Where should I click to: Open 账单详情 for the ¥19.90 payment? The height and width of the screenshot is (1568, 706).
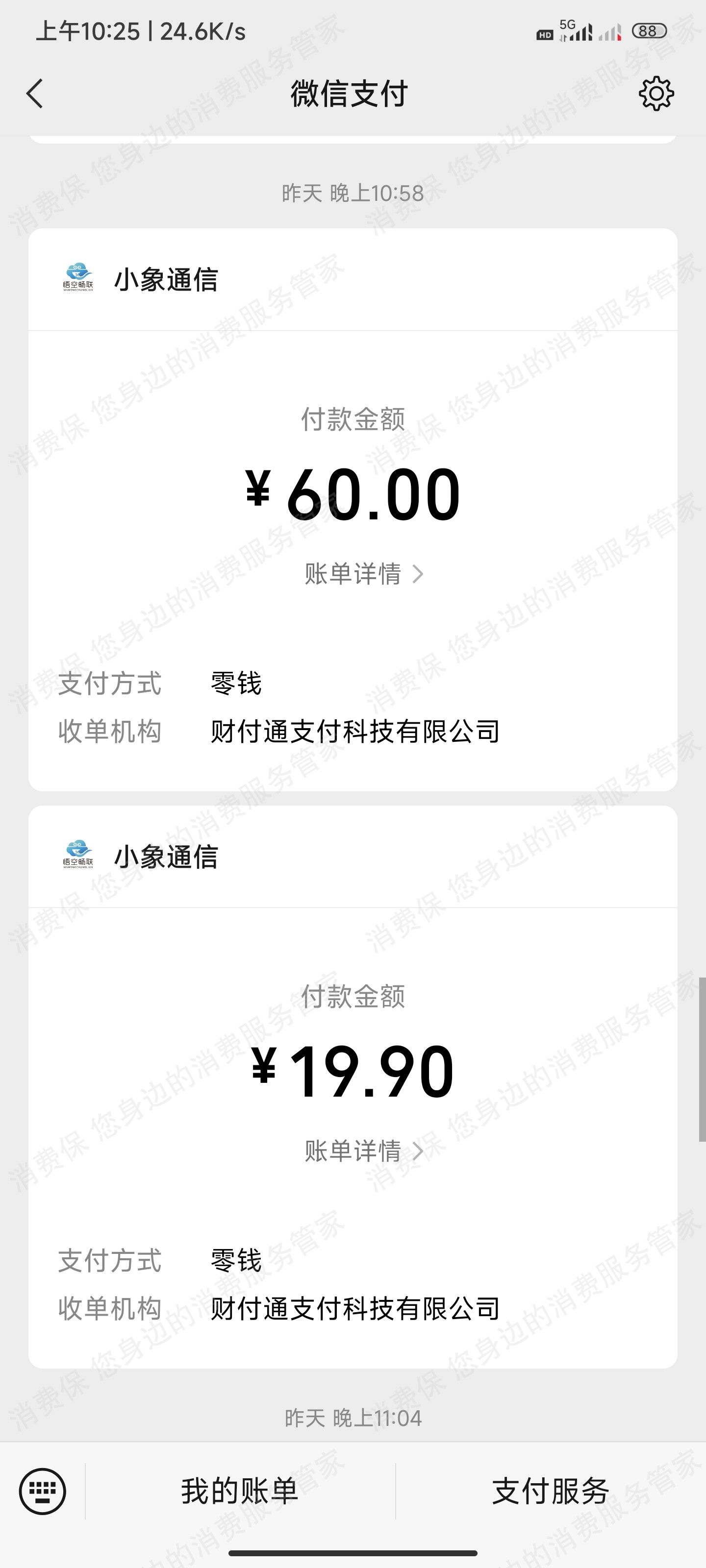pyautogui.click(x=363, y=1151)
